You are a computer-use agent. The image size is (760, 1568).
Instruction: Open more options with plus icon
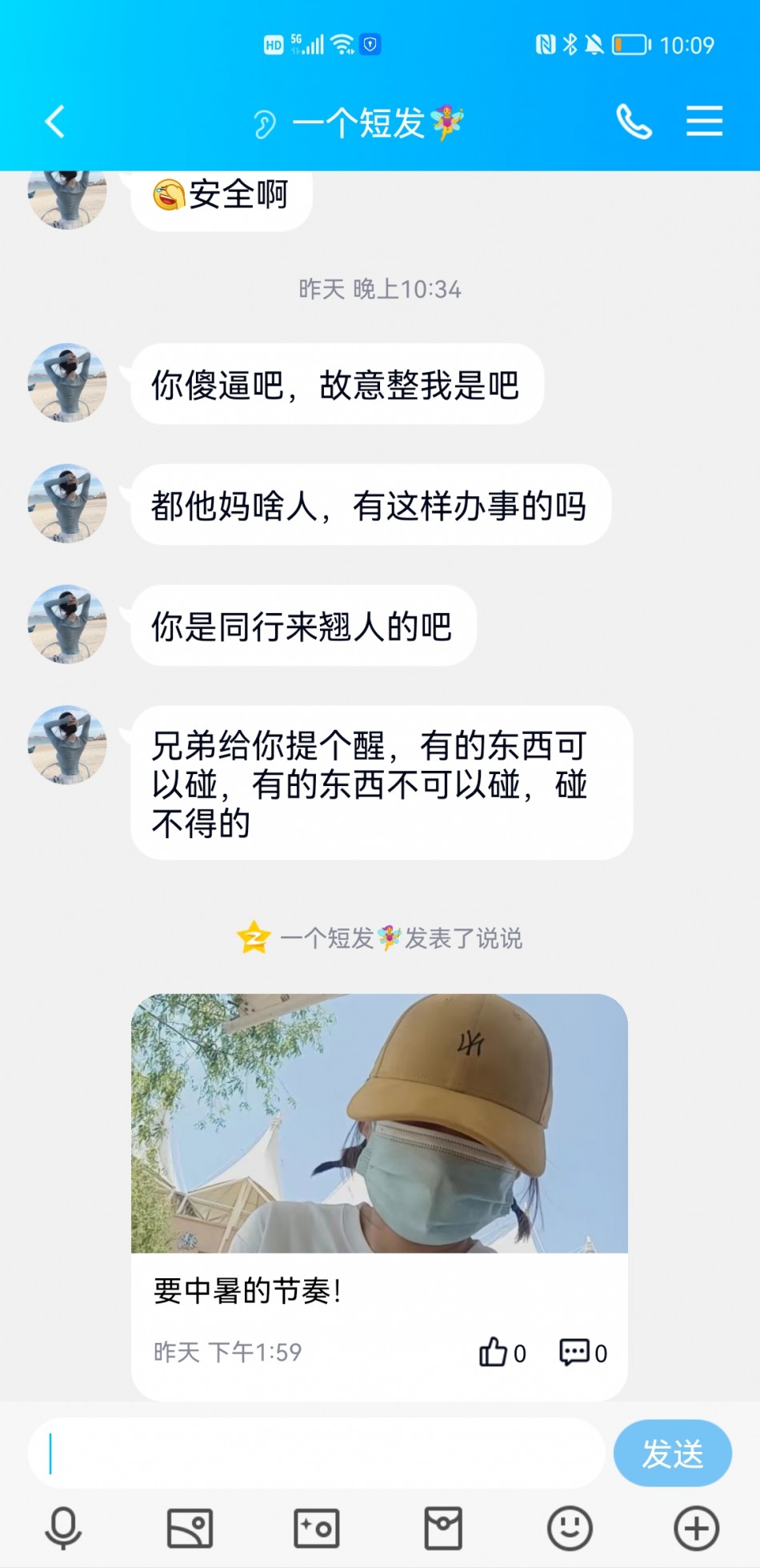(696, 1528)
